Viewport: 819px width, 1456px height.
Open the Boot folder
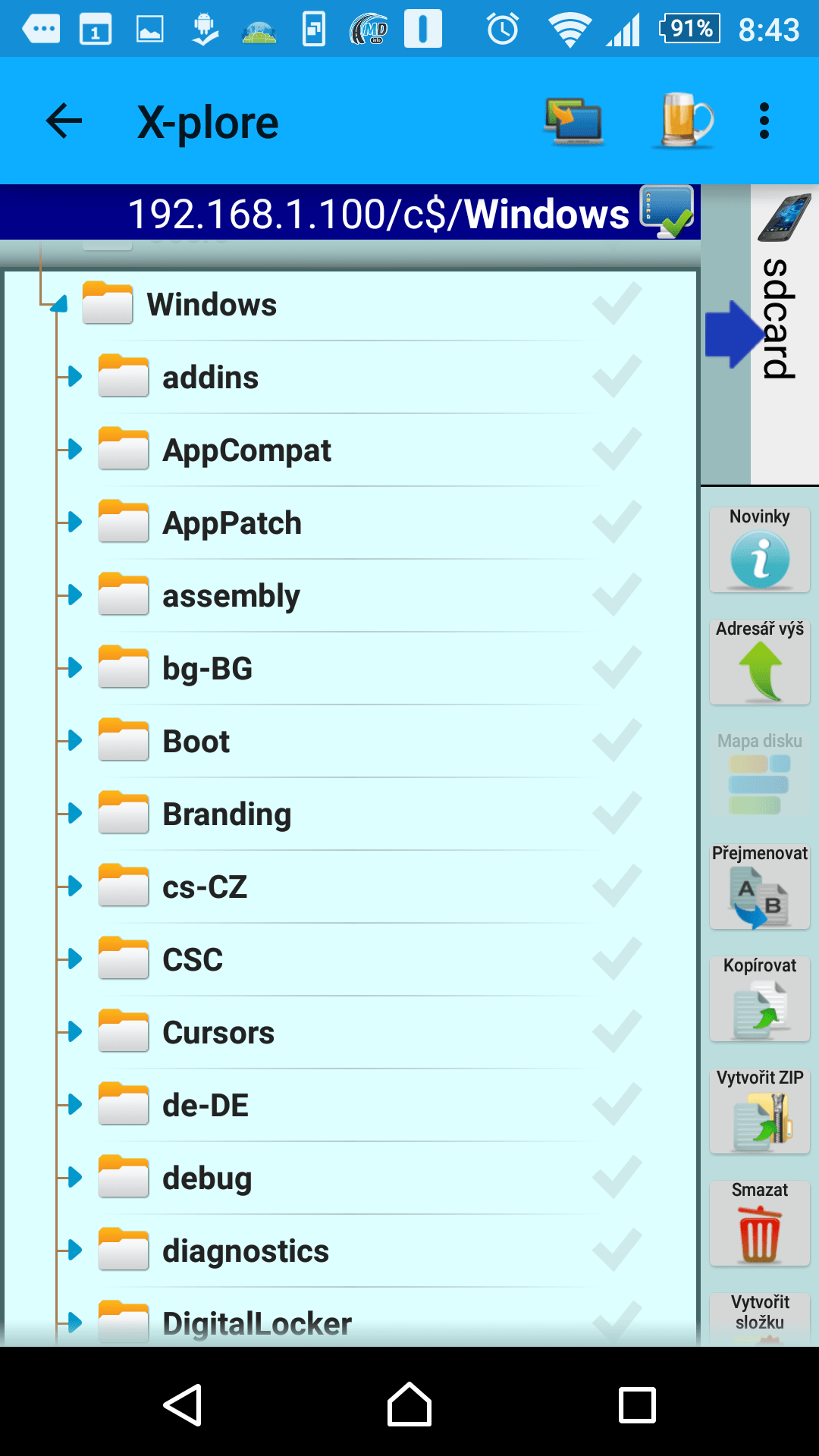tap(196, 742)
